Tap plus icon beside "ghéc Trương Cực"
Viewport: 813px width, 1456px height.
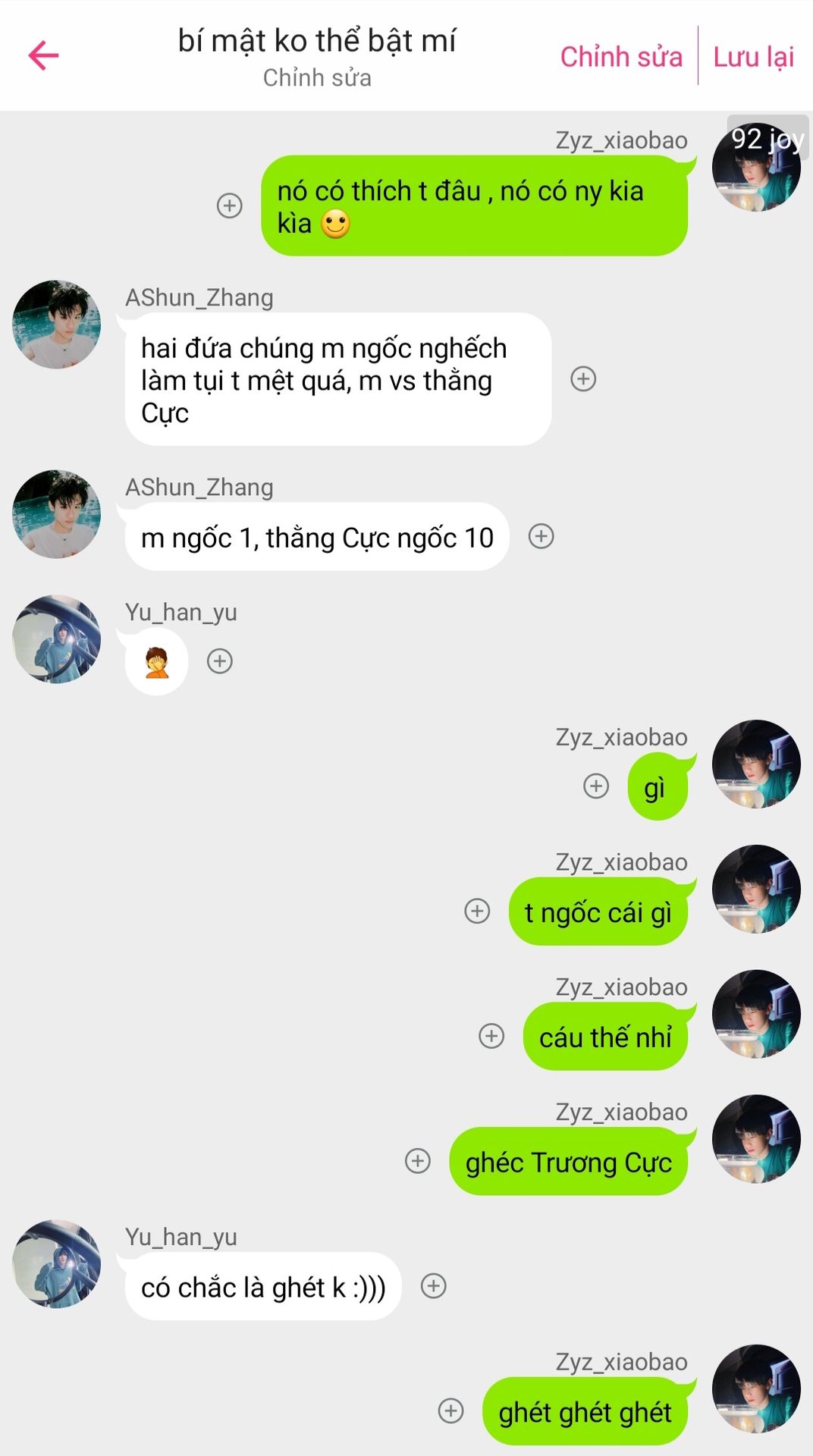[418, 1161]
